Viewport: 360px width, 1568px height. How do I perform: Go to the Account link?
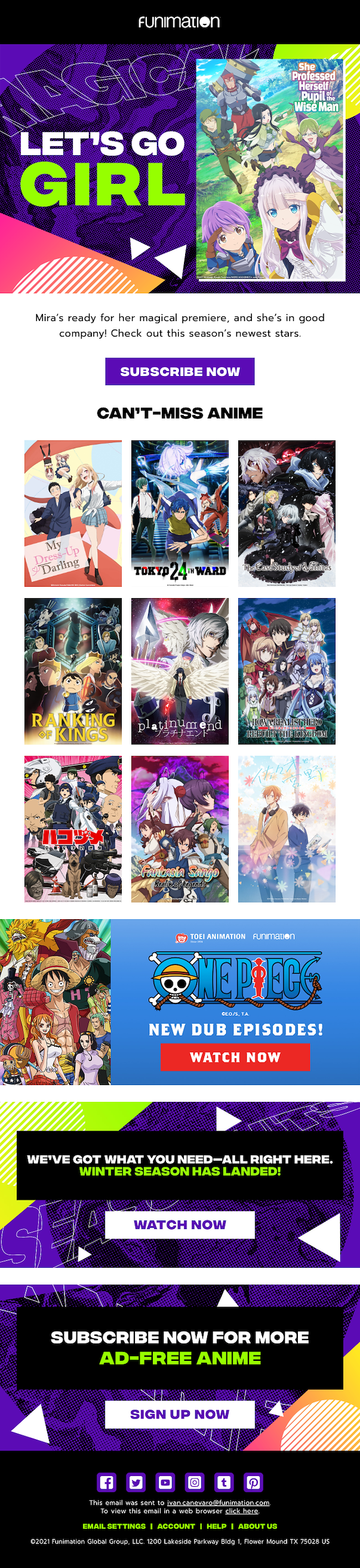click(x=176, y=1526)
